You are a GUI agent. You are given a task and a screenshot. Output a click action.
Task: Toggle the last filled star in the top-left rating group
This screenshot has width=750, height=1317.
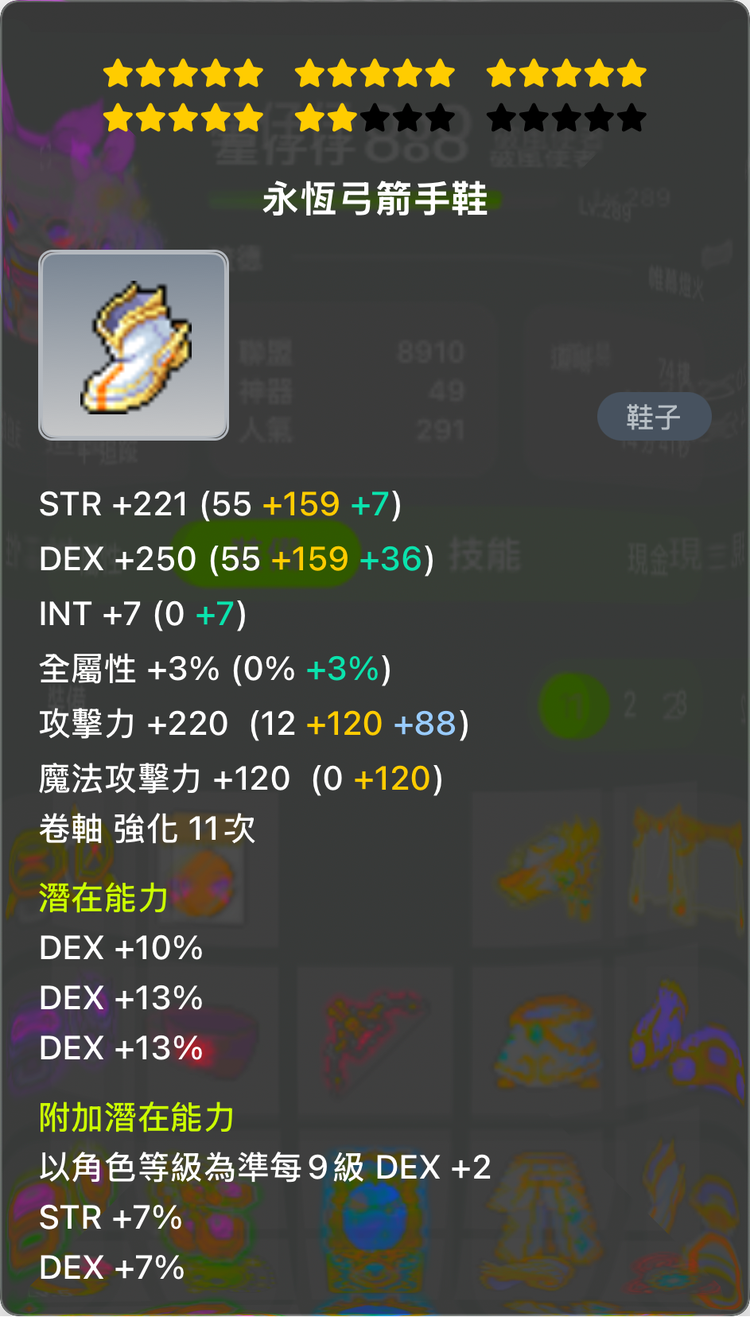click(249, 73)
